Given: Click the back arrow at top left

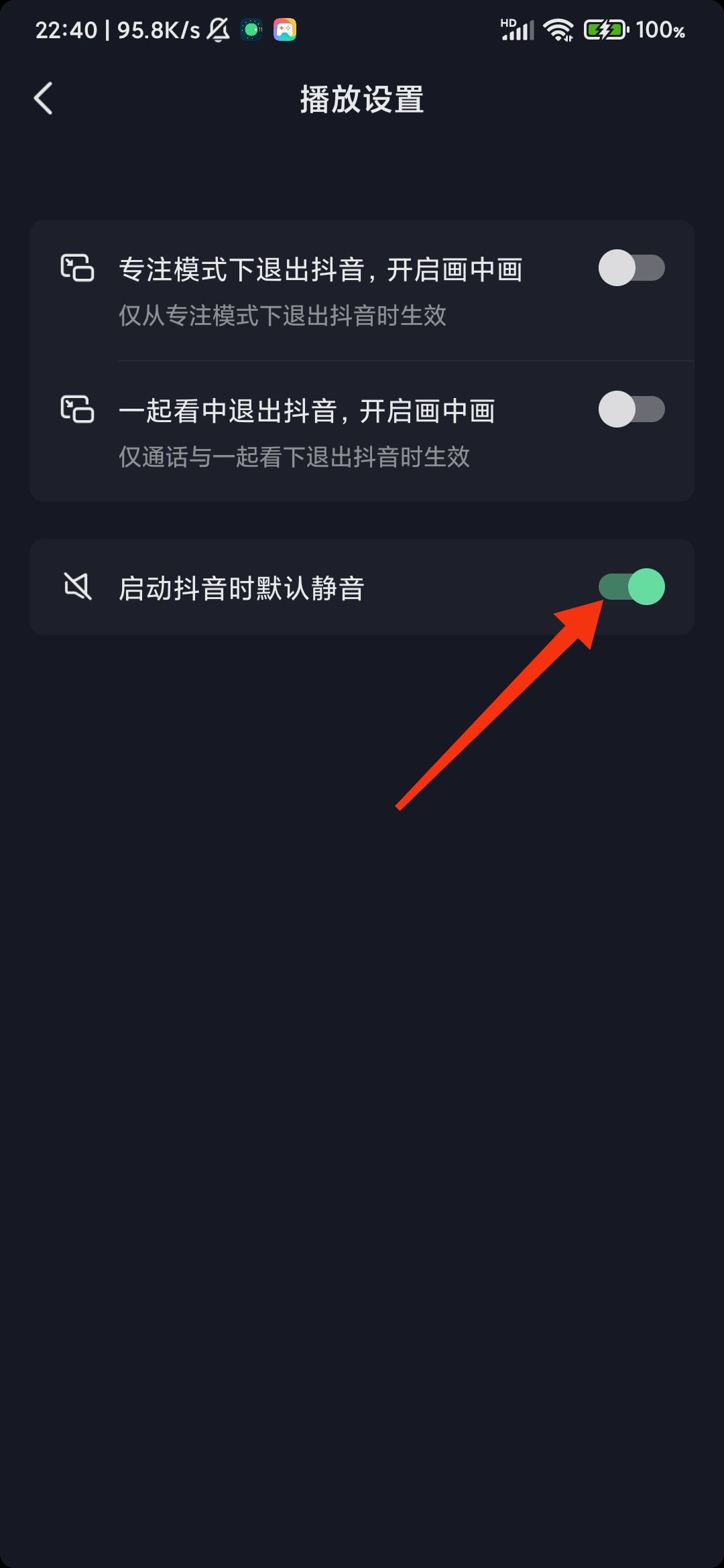Looking at the screenshot, I should coord(43,99).
